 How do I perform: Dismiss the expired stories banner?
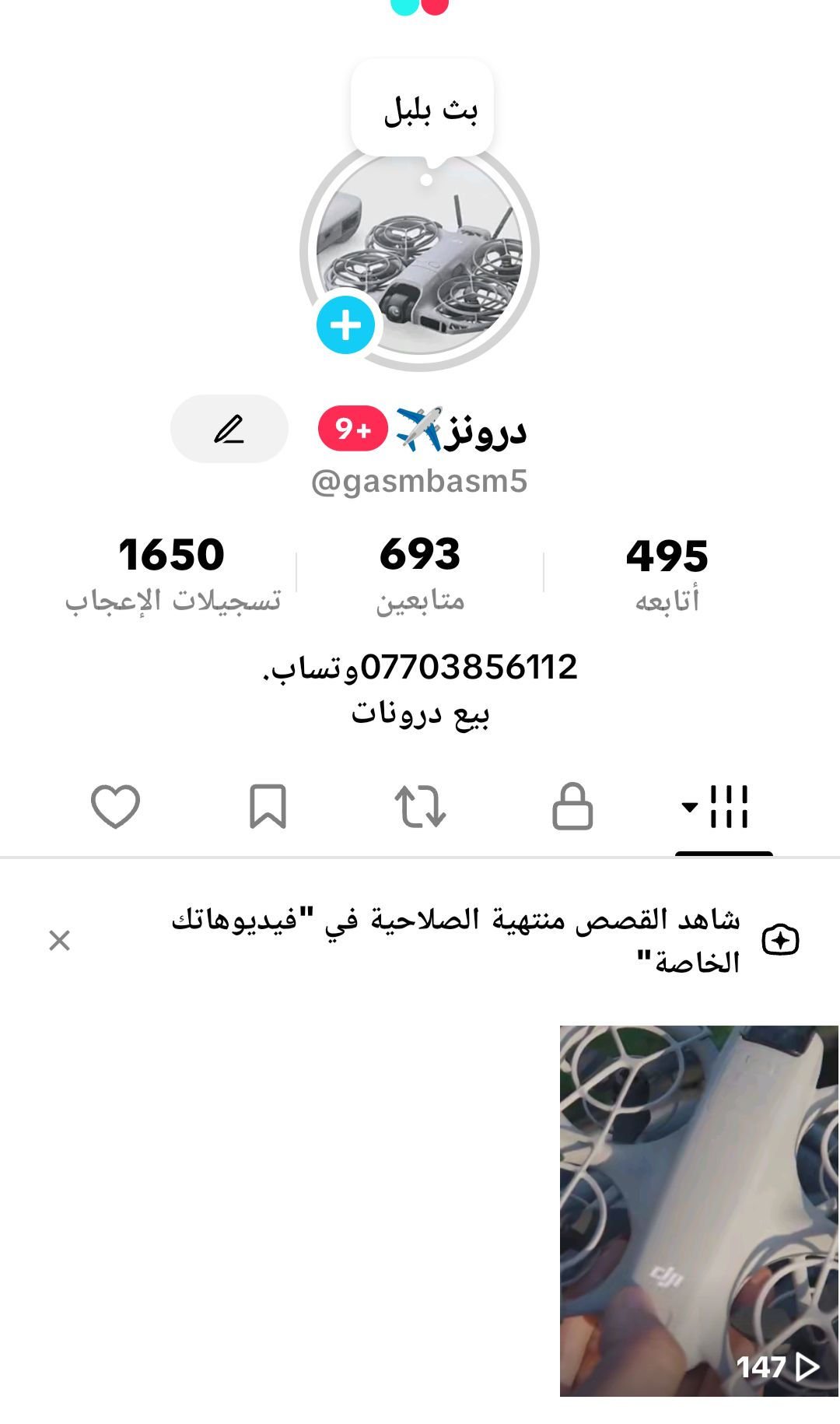[x=60, y=940]
